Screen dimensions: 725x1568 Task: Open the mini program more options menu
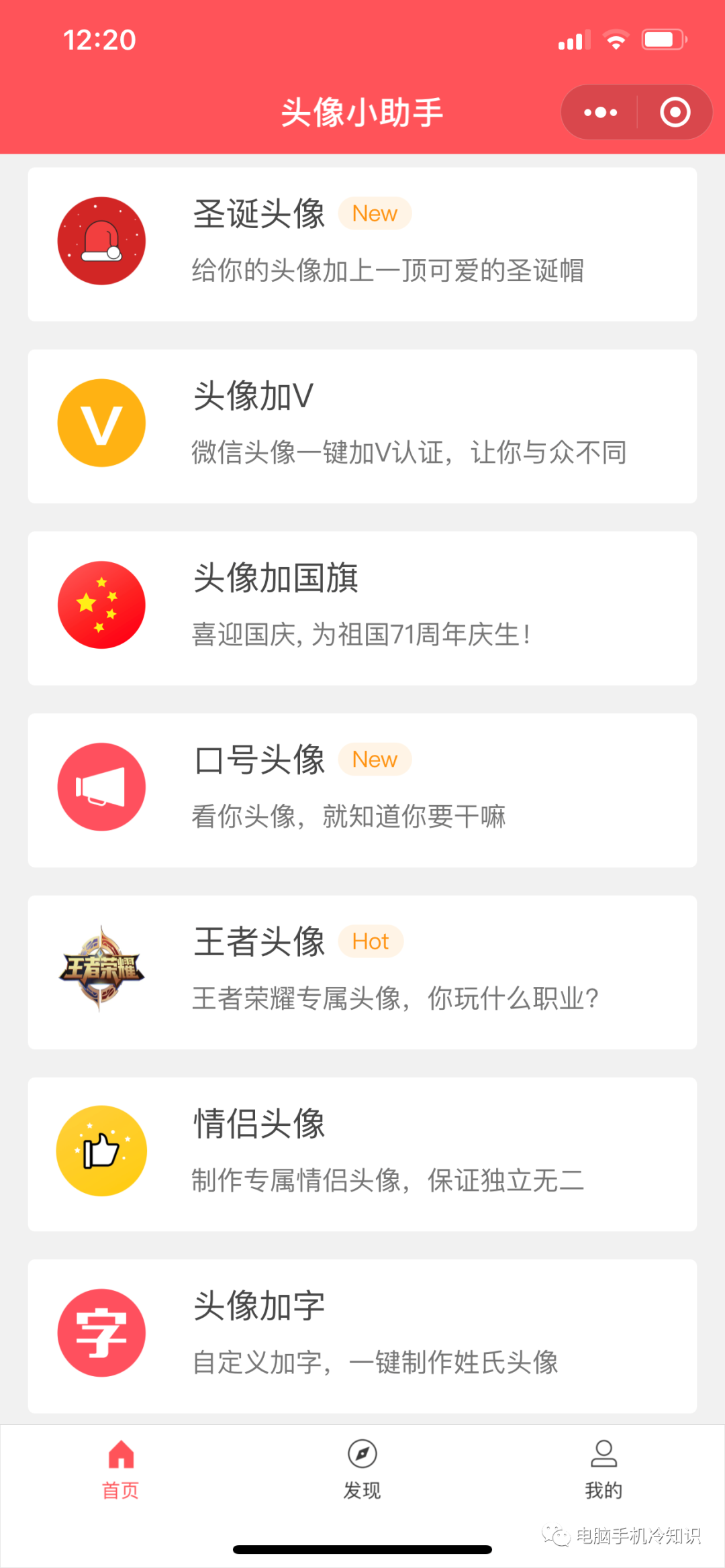(x=600, y=112)
